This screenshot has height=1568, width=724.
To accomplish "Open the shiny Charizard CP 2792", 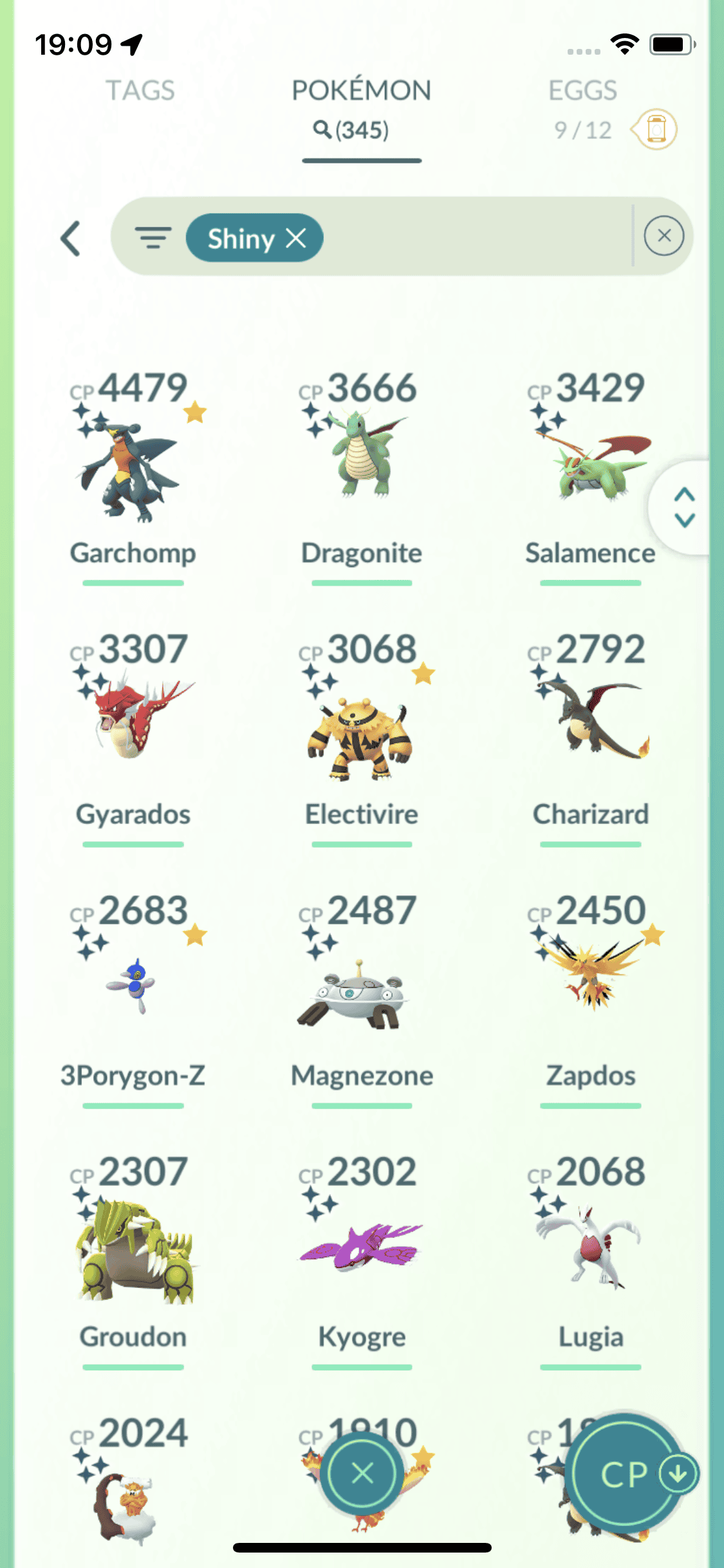I will tap(590, 738).
